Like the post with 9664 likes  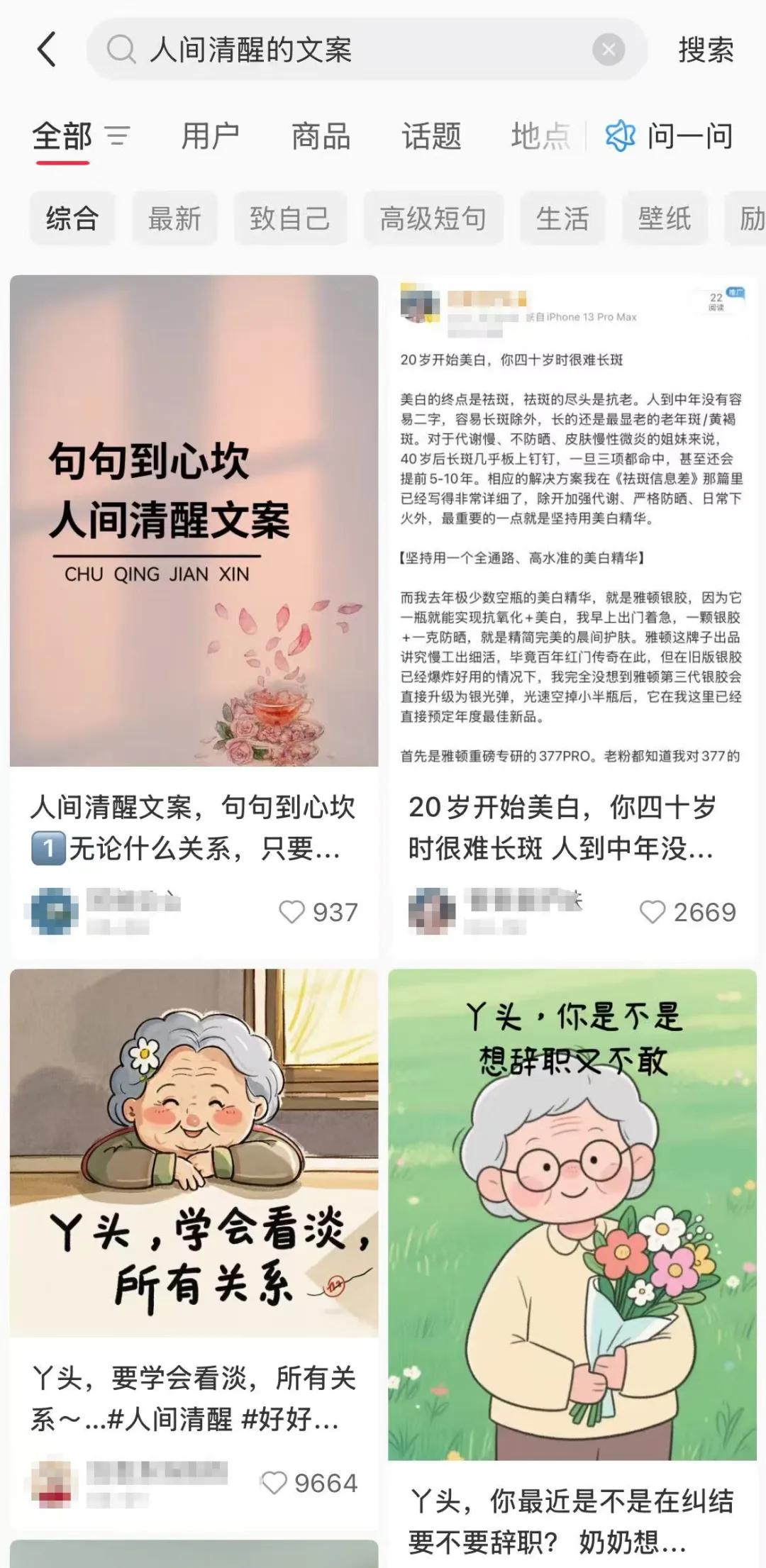(274, 1482)
